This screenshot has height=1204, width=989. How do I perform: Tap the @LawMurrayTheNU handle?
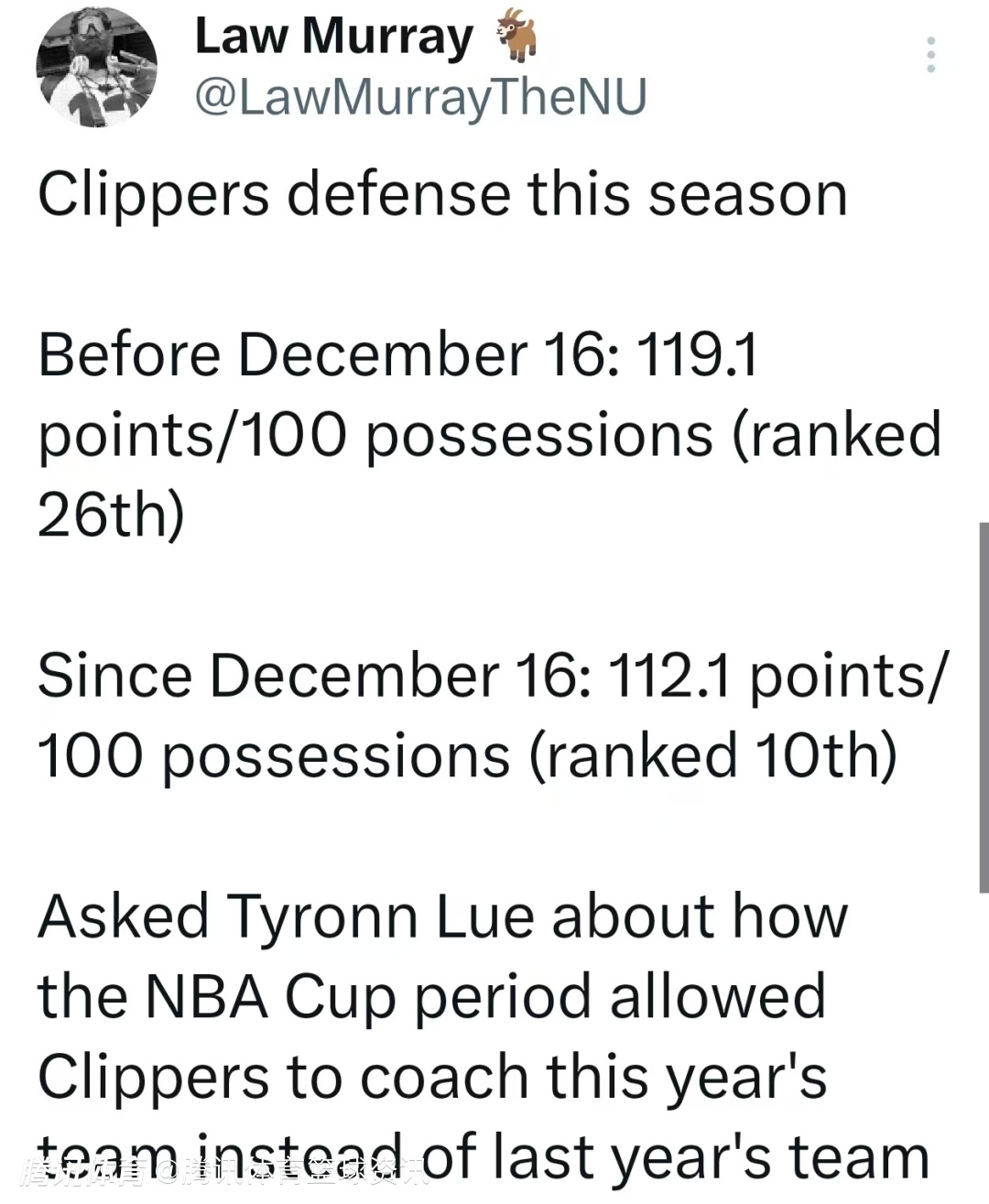[x=420, y=97]
